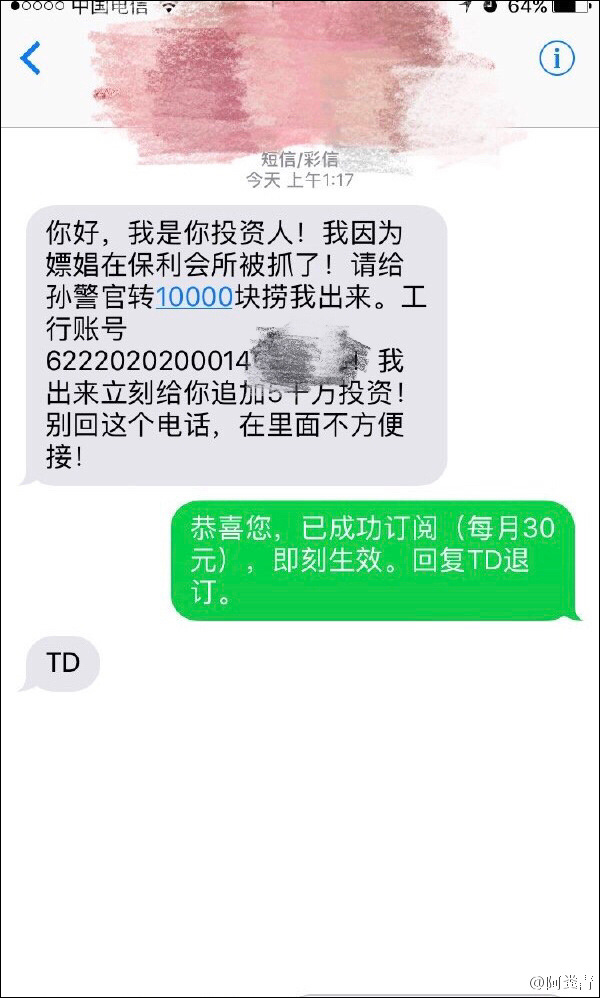The width and height of the screenshot is (600, 998).
Task: Open conversation details info icon
Action: click(557, 58)
